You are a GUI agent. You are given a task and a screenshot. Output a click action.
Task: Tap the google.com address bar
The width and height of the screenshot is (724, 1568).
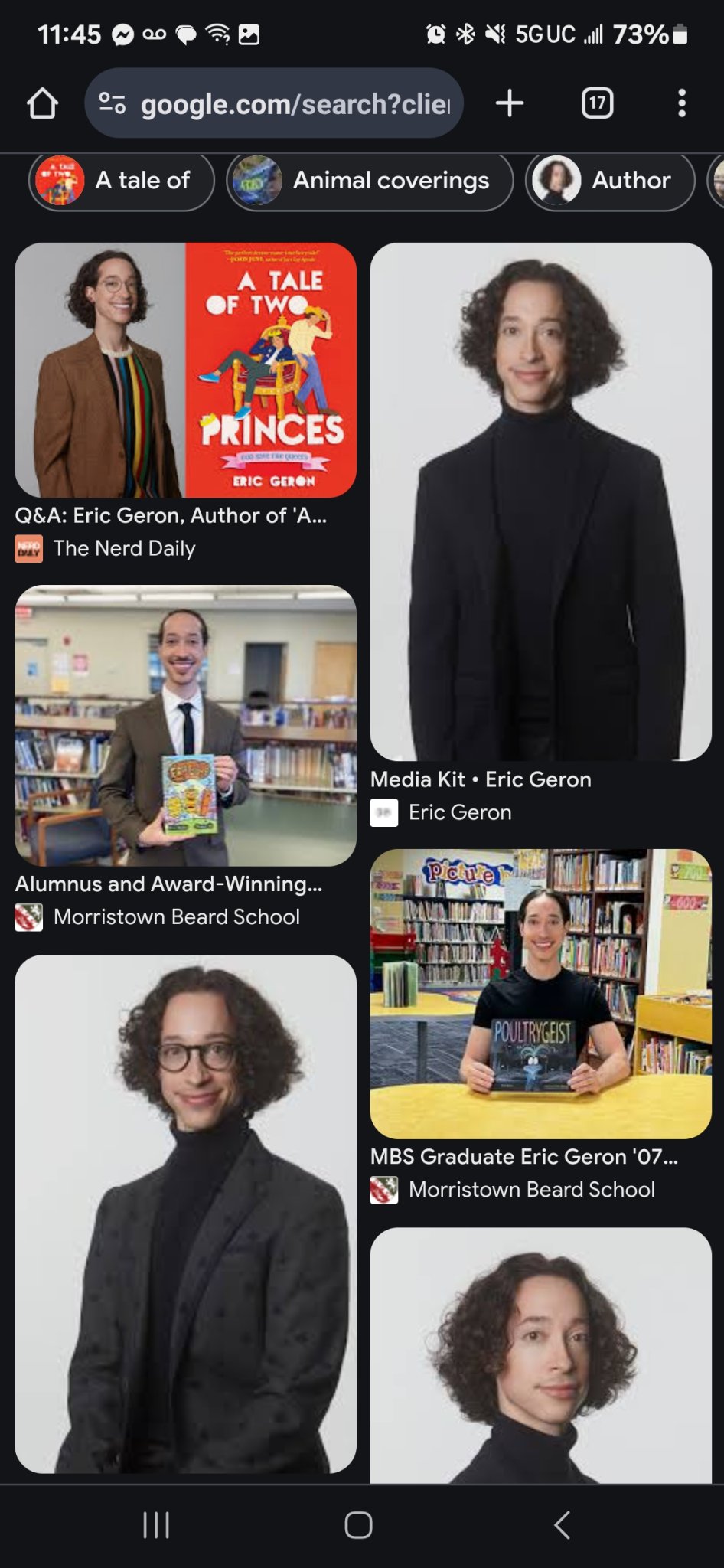295,103
